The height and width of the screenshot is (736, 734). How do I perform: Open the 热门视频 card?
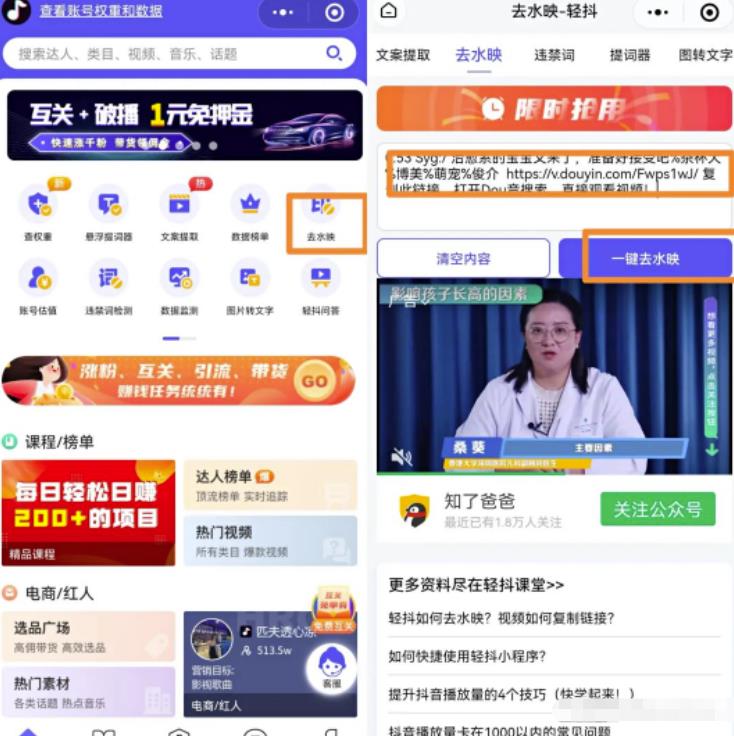pos(270,540)
